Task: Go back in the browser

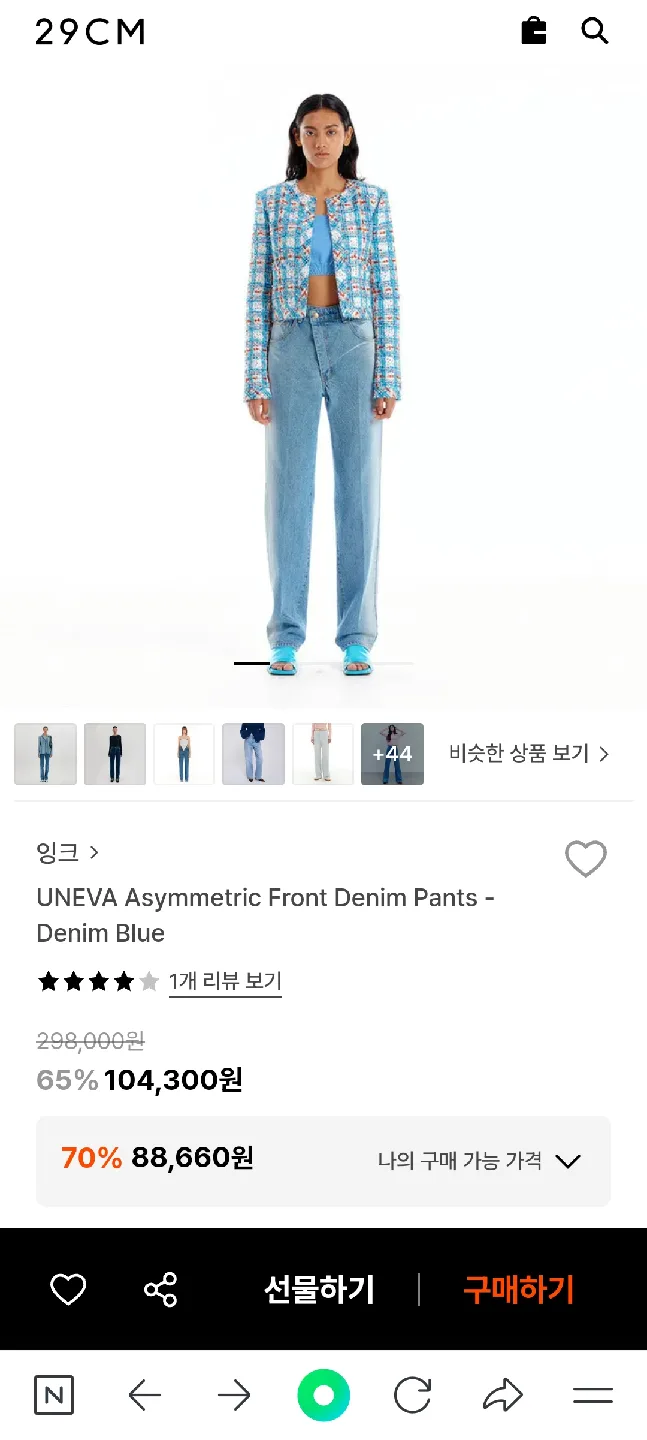Action: click(145, 1395)
